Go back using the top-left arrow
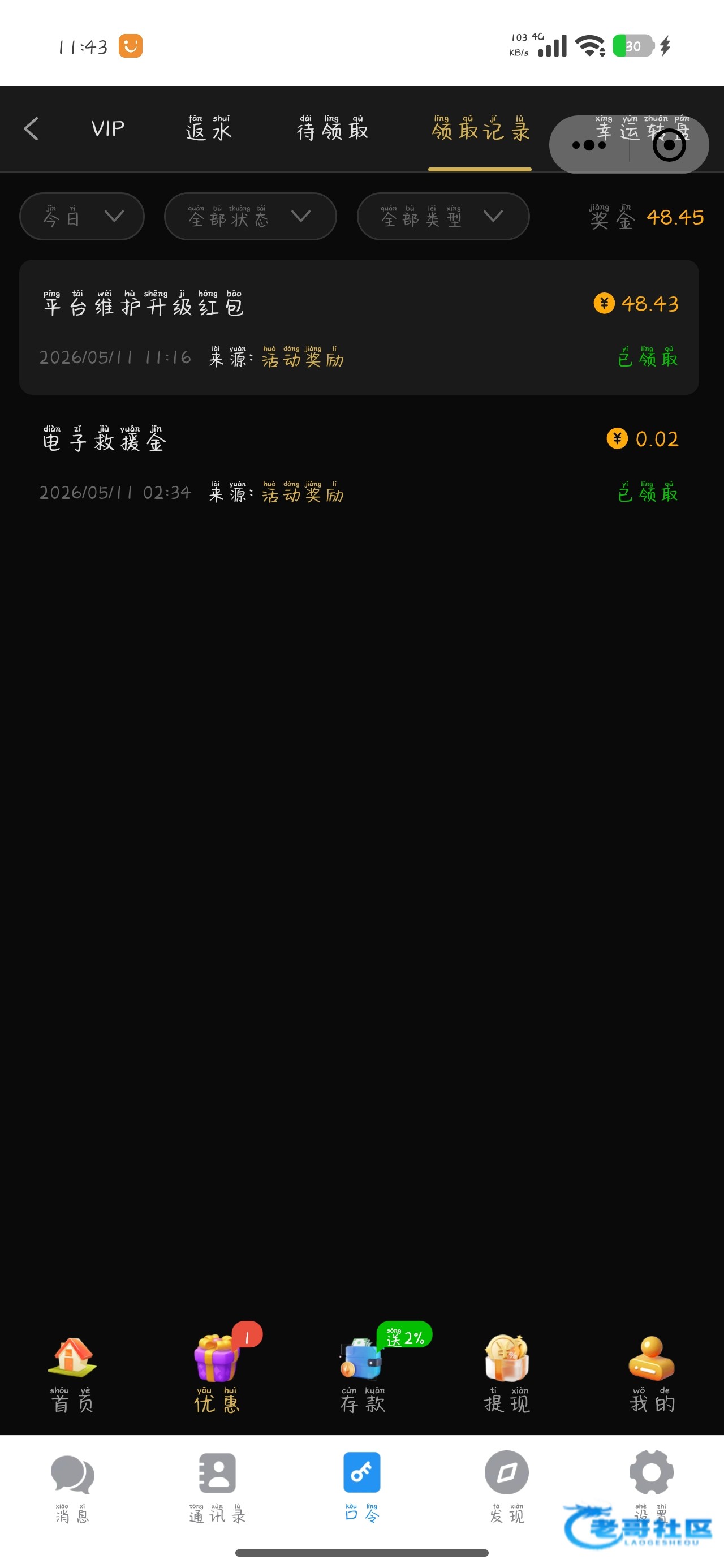 coord(31,128)
